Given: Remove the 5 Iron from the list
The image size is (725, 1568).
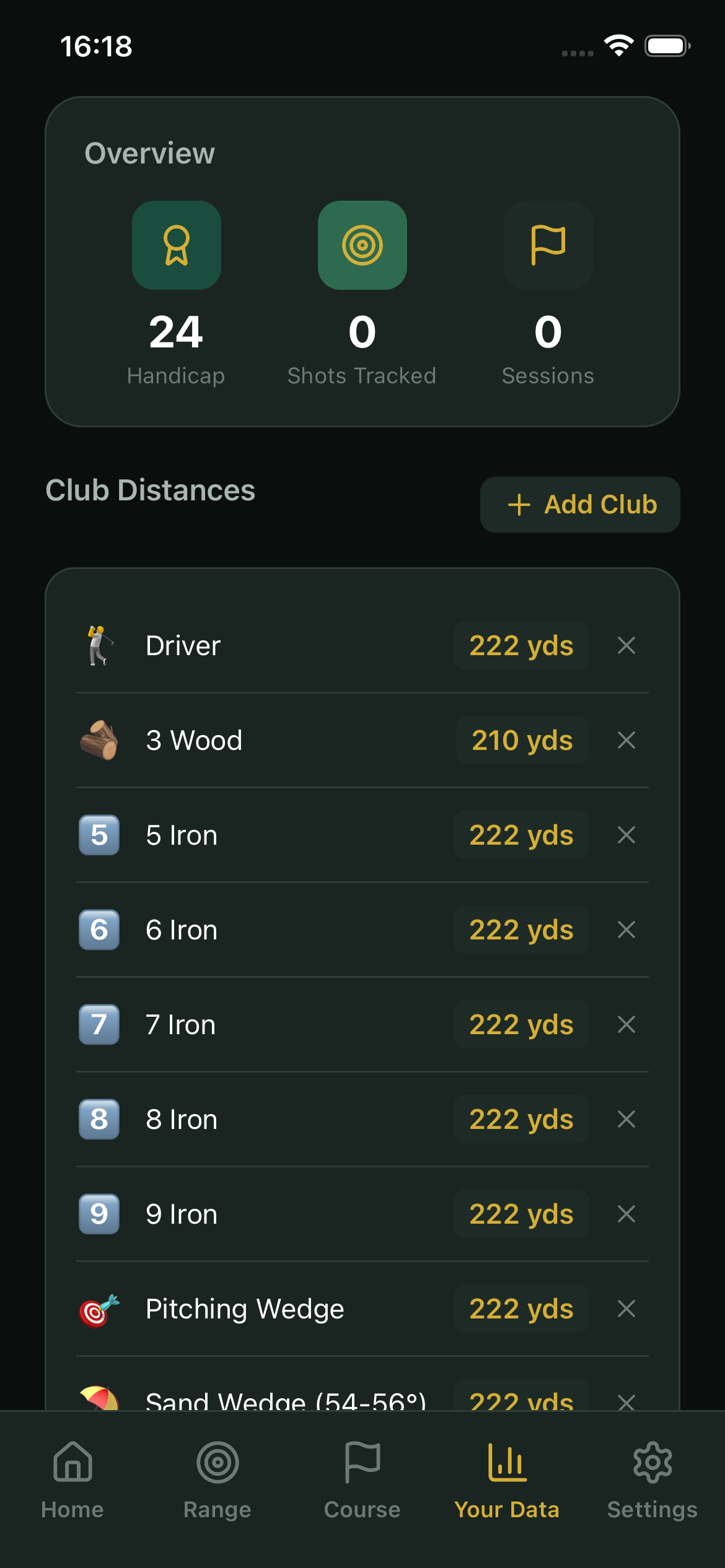Looking at the screenshot, I should tap(626, 835).
